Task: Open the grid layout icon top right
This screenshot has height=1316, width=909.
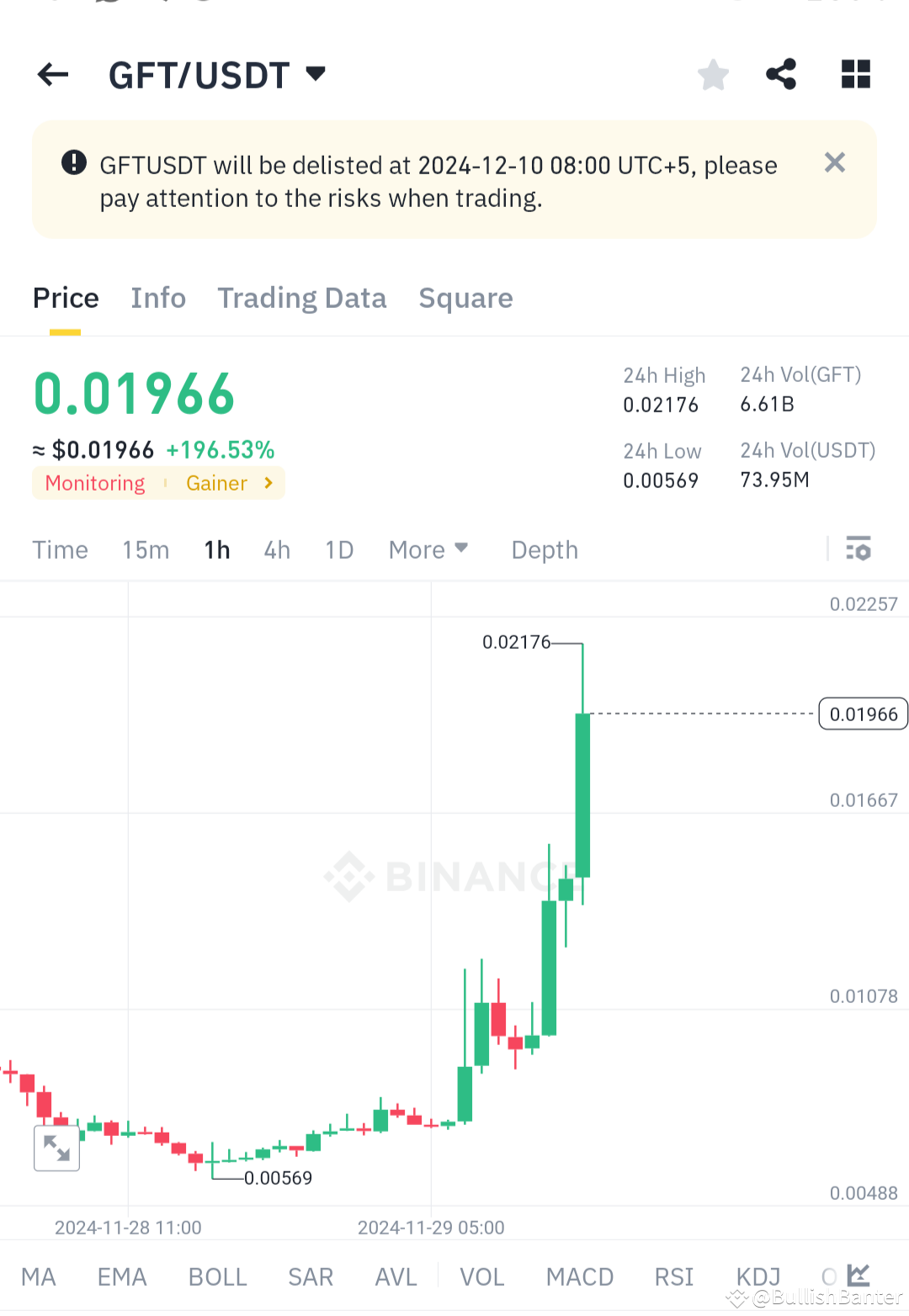Action: coord(856,74)
